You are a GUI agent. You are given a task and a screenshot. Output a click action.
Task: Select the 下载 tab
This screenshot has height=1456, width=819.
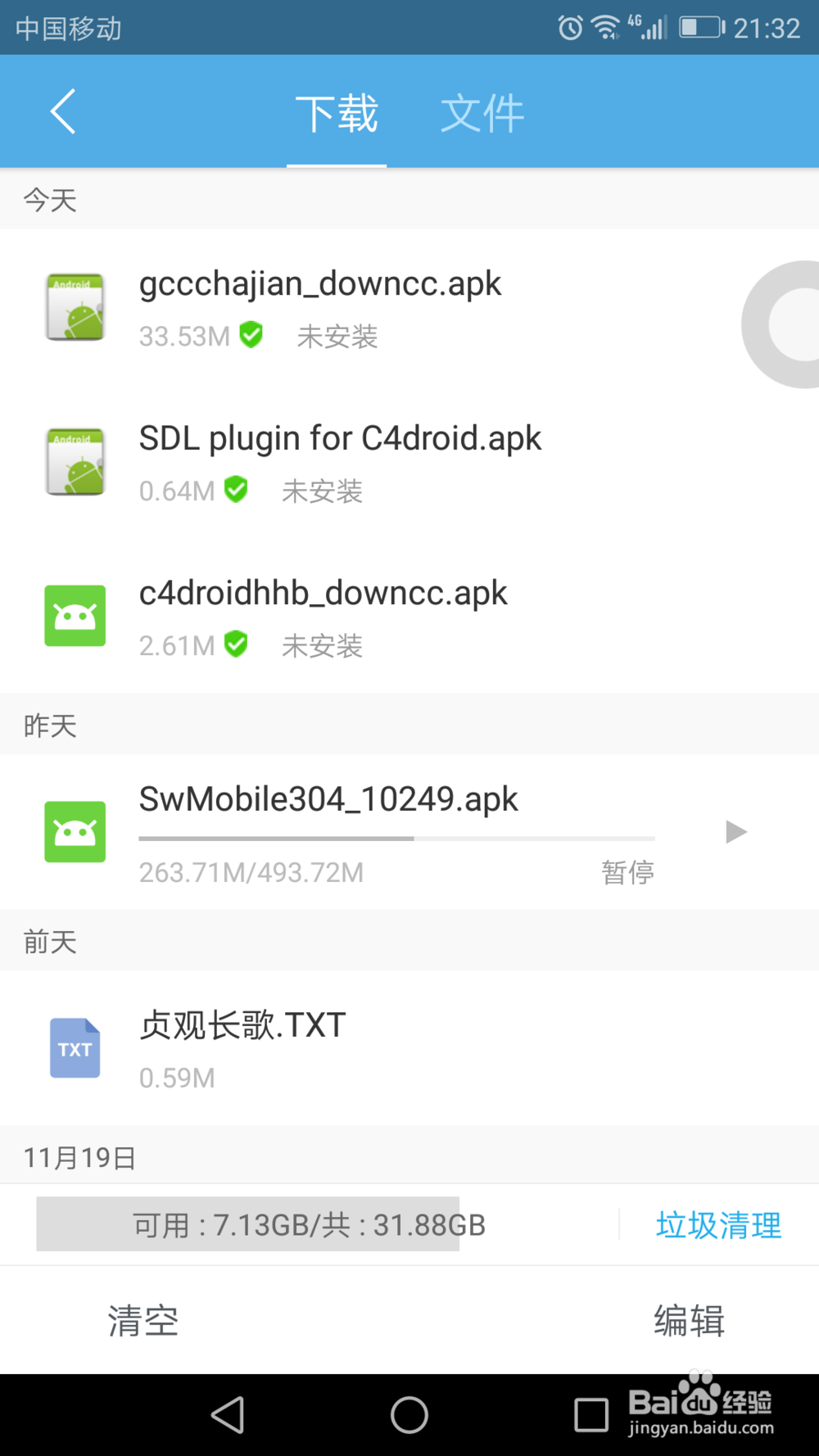pos(337,113)
